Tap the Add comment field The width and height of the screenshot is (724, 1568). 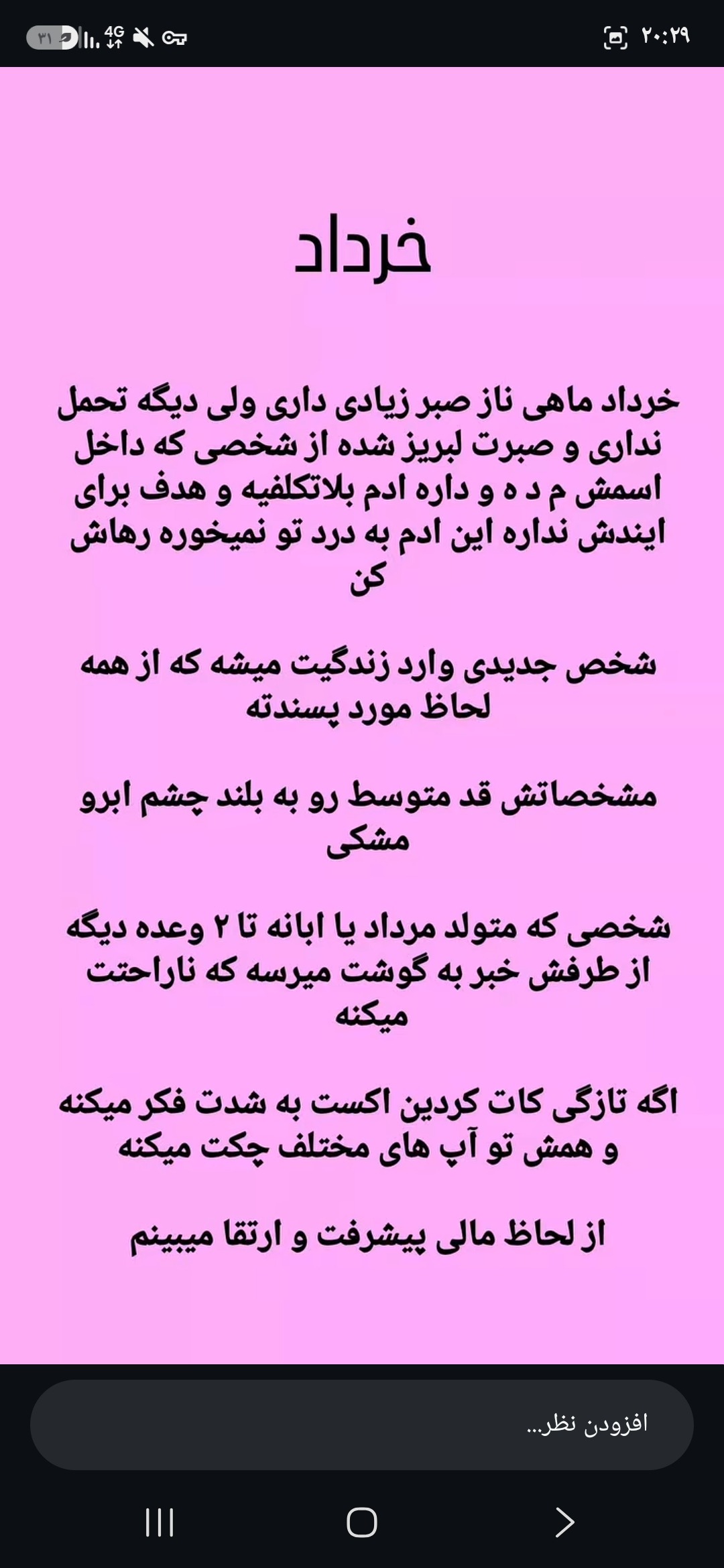362,1425
